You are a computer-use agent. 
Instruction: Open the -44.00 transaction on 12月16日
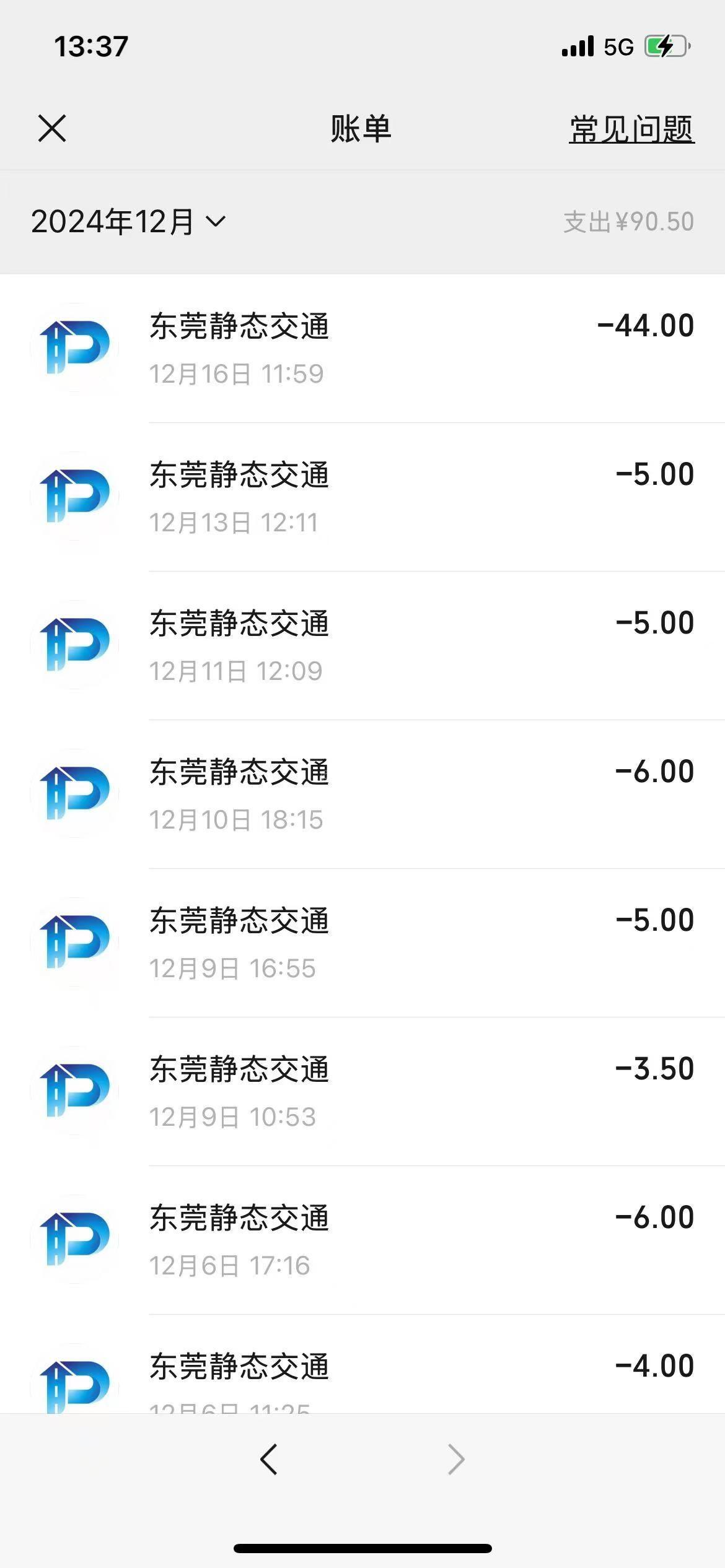[x=362, y=348]
